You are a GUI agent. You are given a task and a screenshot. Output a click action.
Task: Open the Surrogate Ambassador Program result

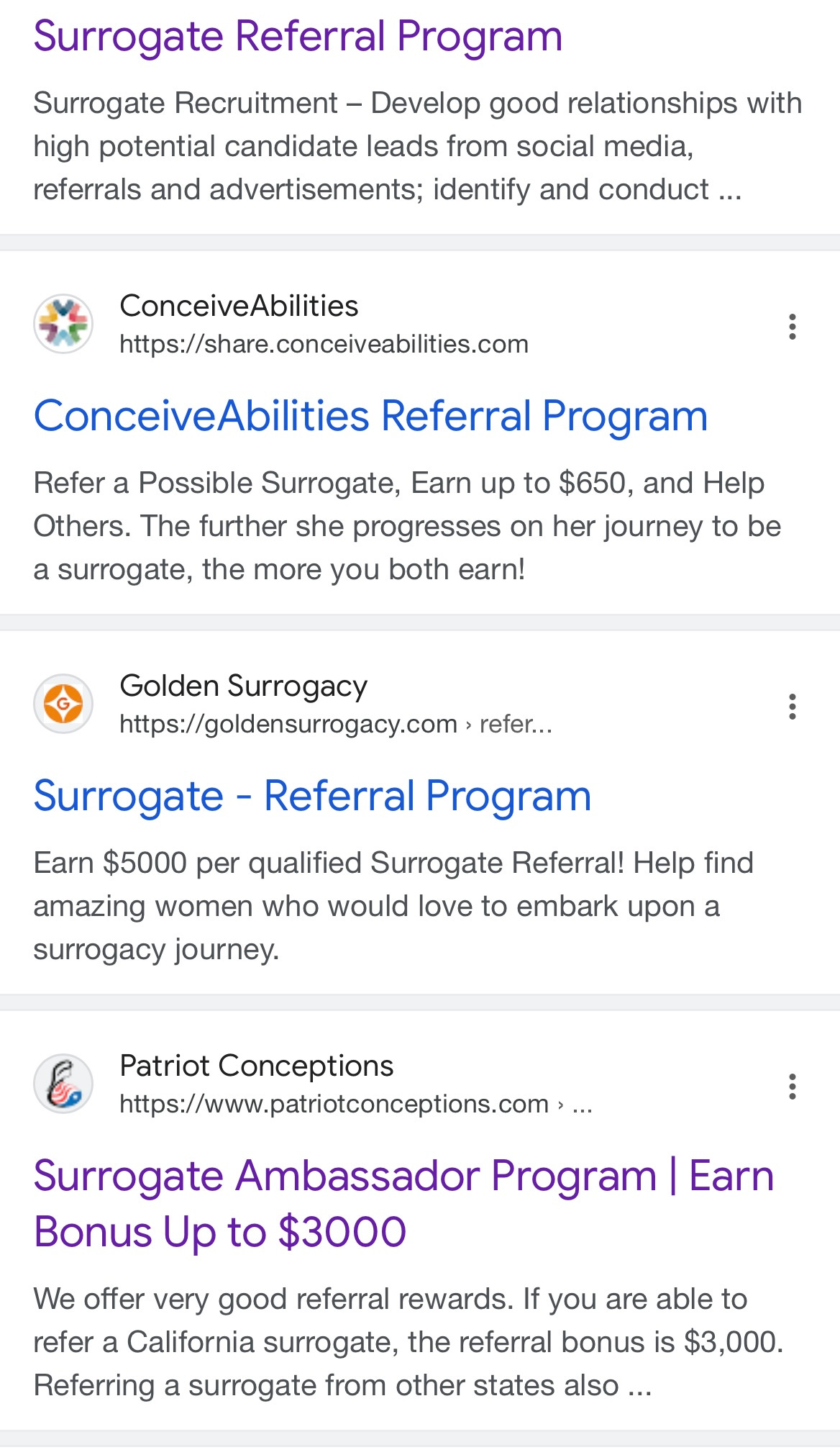pyautogui.click(x=403, y=1204)
